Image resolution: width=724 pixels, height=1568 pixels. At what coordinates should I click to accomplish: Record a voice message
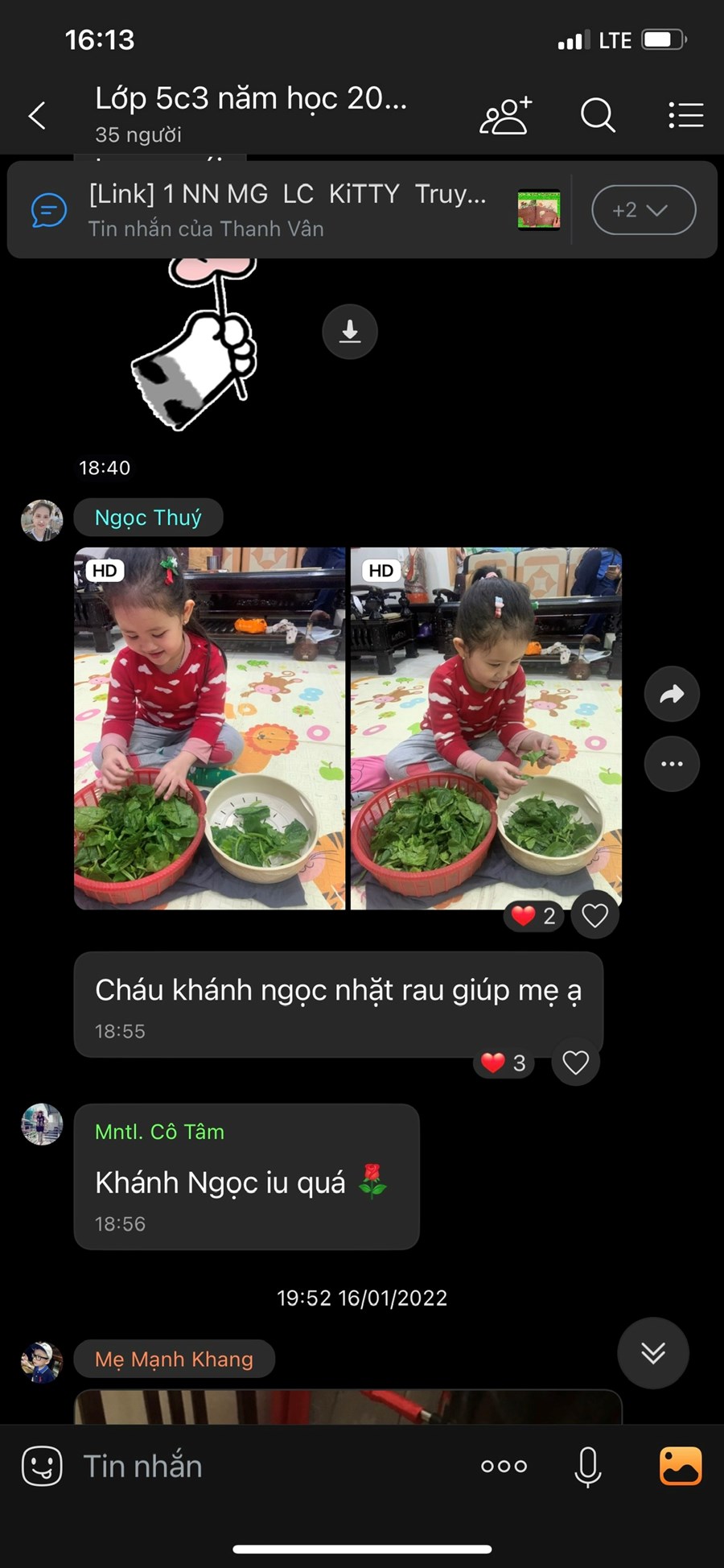tap(588, 1466)
